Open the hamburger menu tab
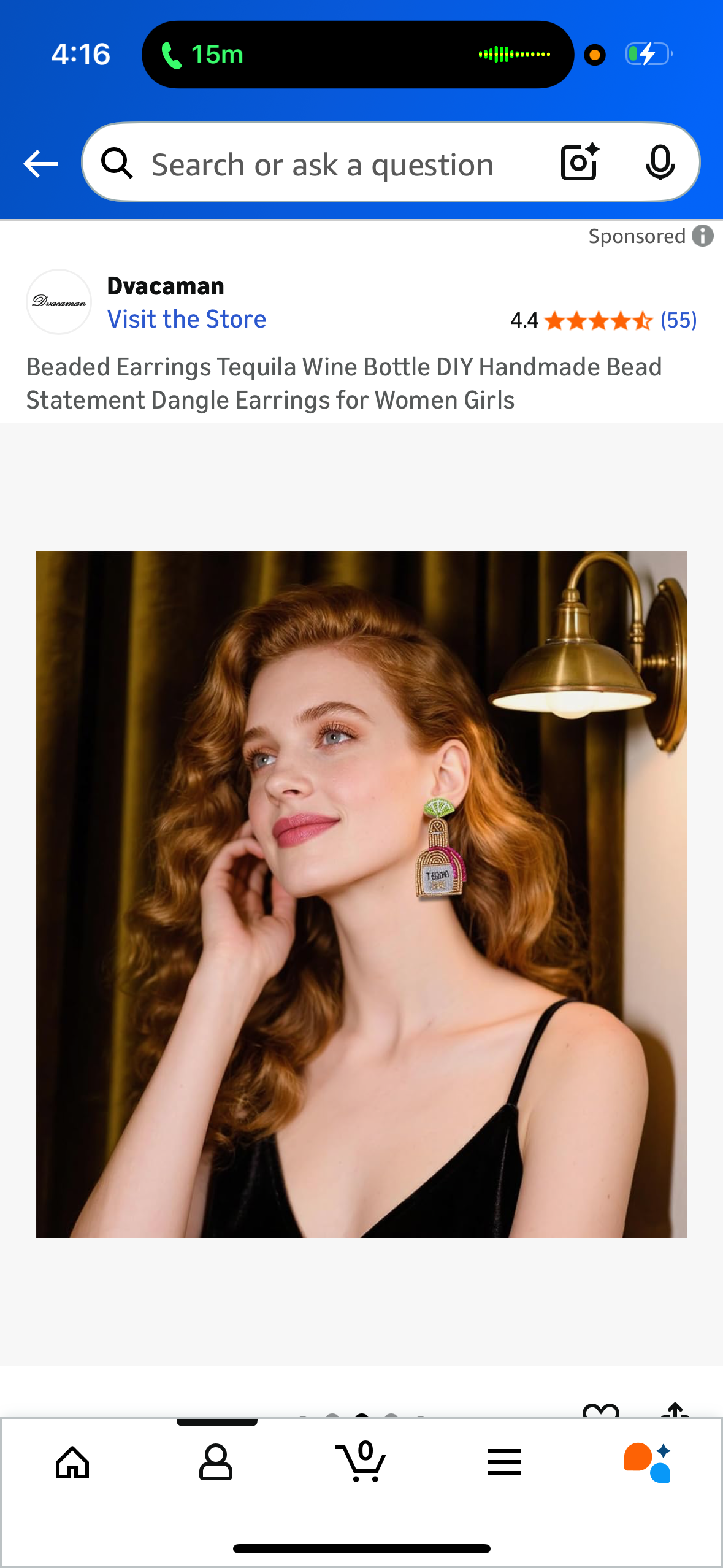Viewport: 723px width, 1568px height. [x=505, y=1462]
